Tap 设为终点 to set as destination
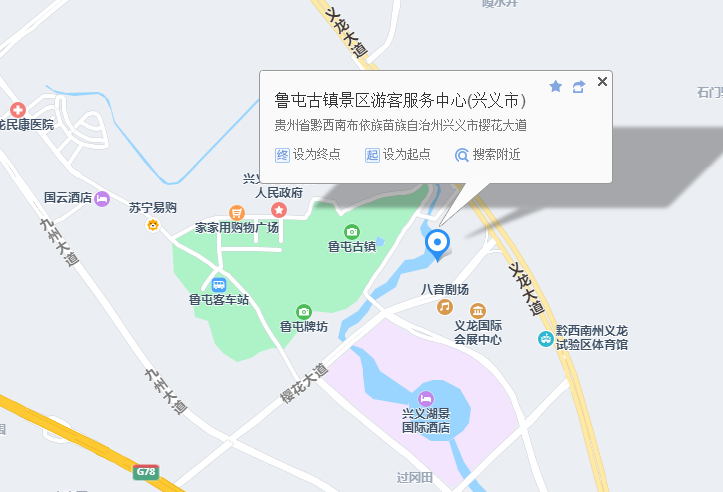The image size is (723, 492). click(307, 155)
